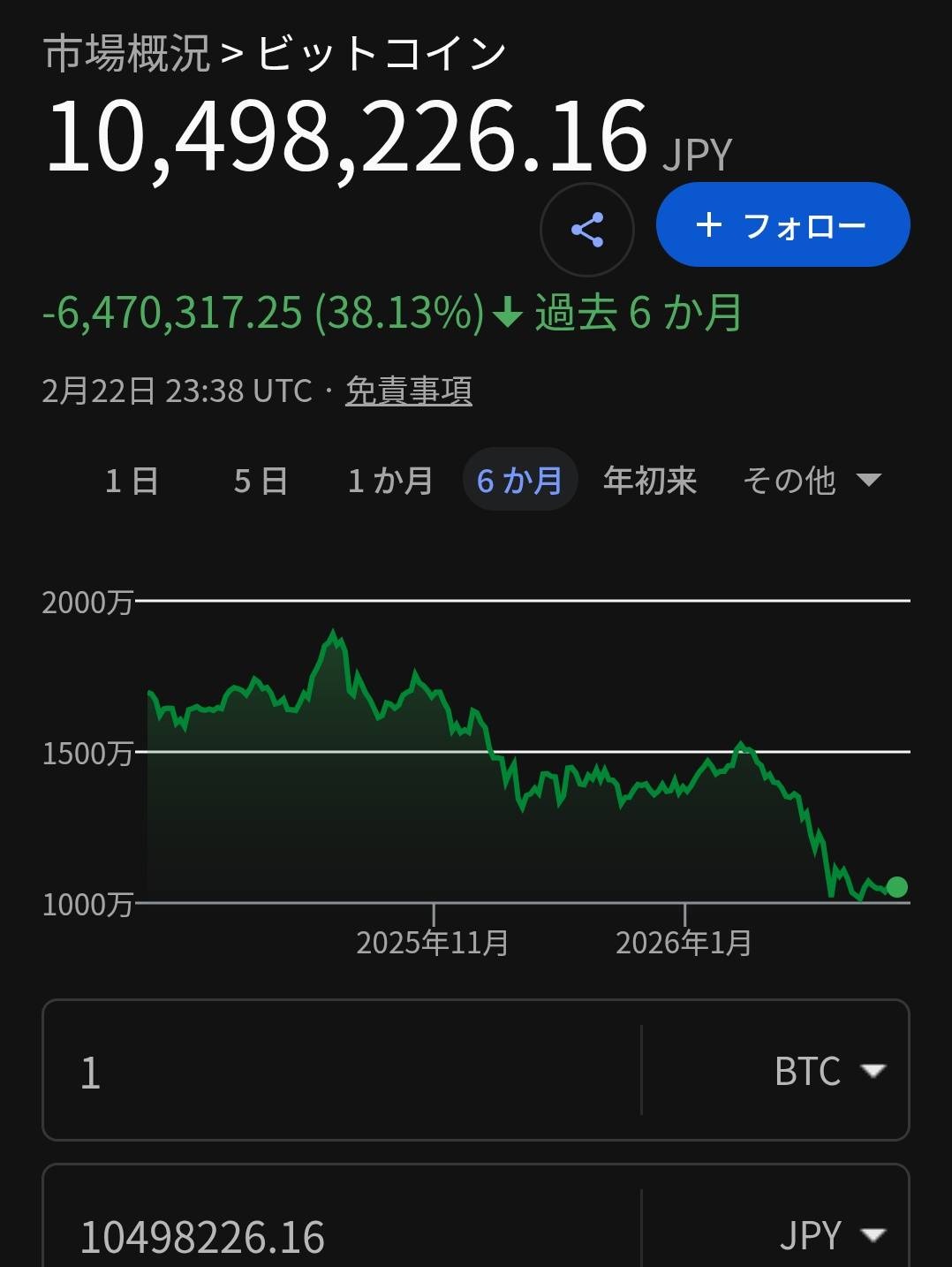Image resolution: width=952 pixels, height=1267 pixels.
Task: Select the 5日 chart range
Action: tap(261, 481)
